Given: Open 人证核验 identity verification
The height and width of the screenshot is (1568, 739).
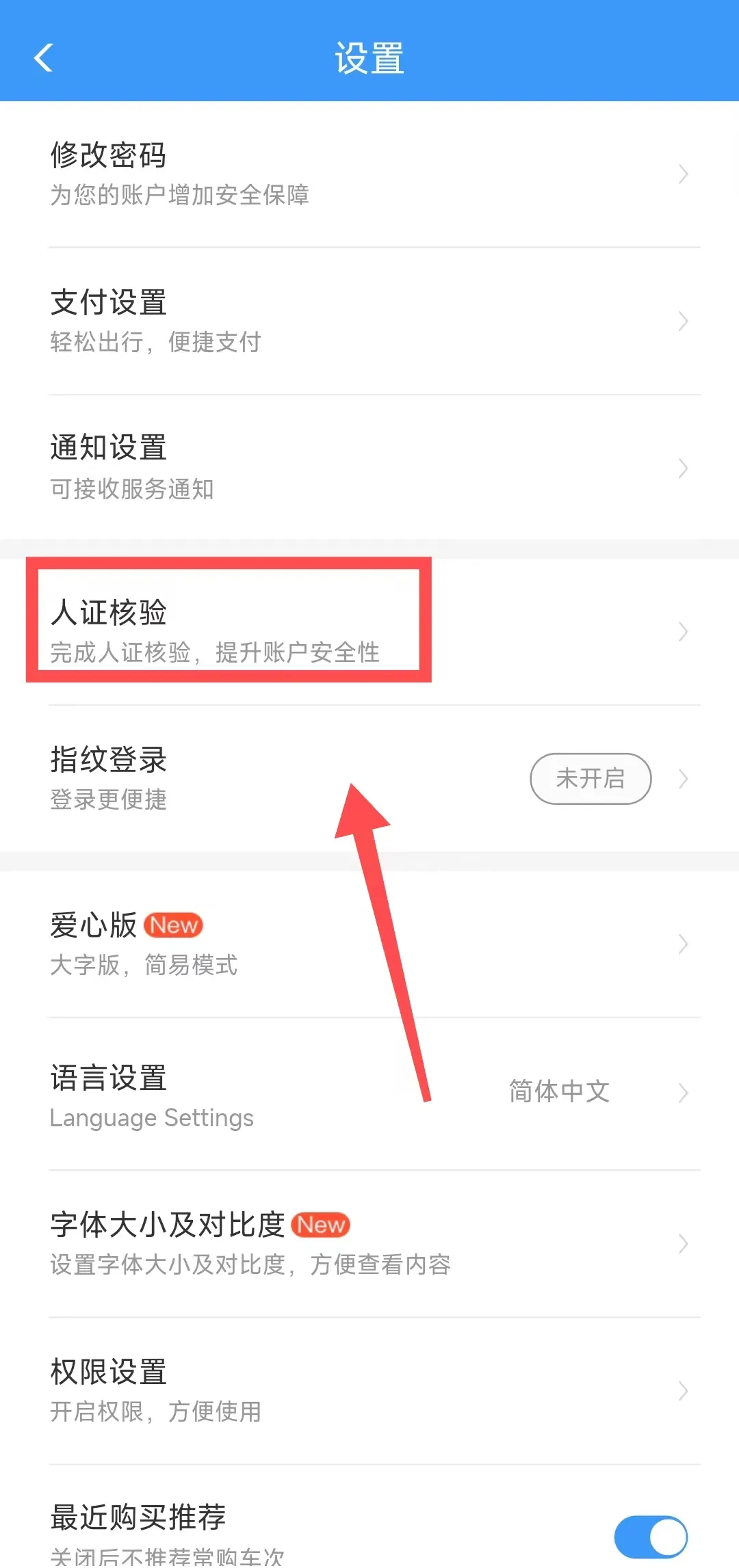Looking at the screenshot, I should click(369, 631).
